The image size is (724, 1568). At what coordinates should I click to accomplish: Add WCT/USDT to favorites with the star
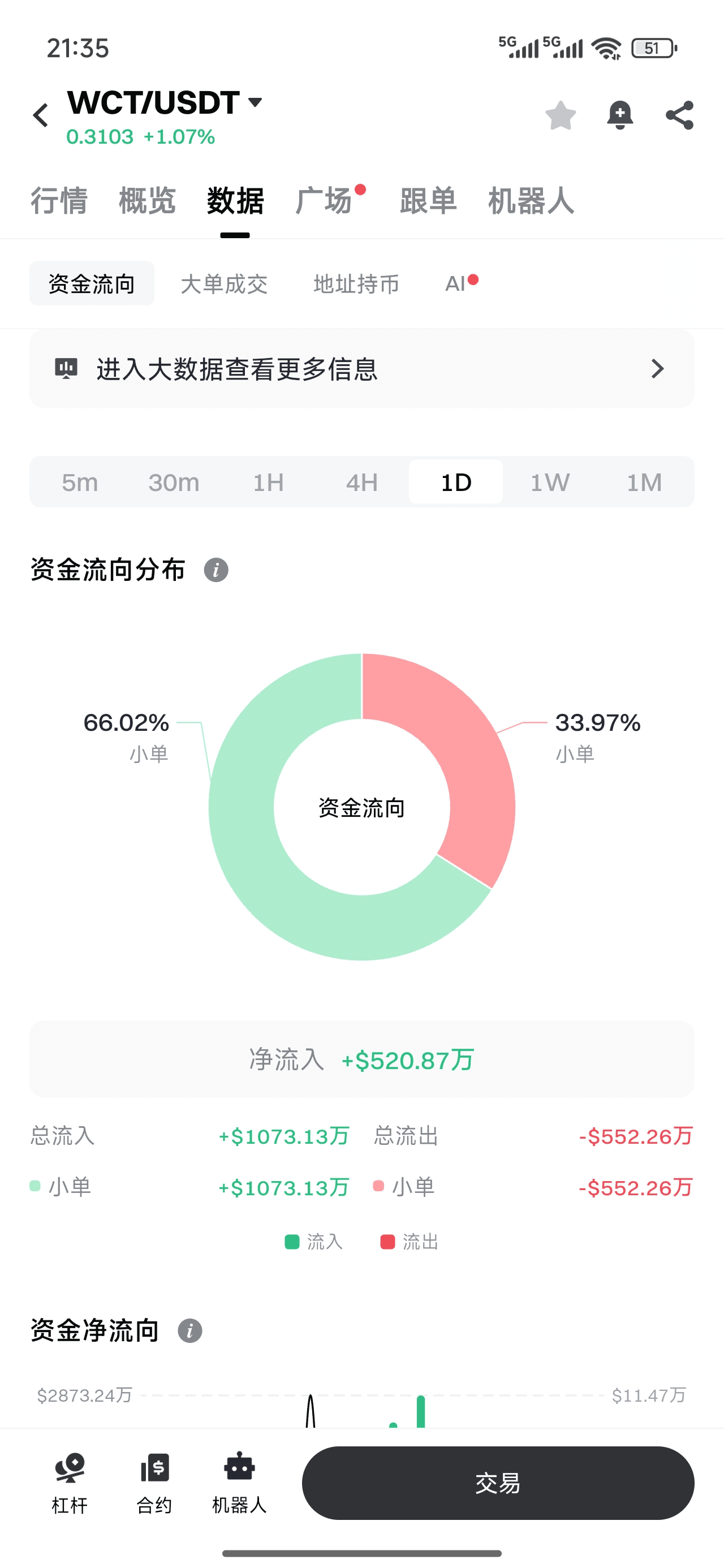tap(560, 115)
